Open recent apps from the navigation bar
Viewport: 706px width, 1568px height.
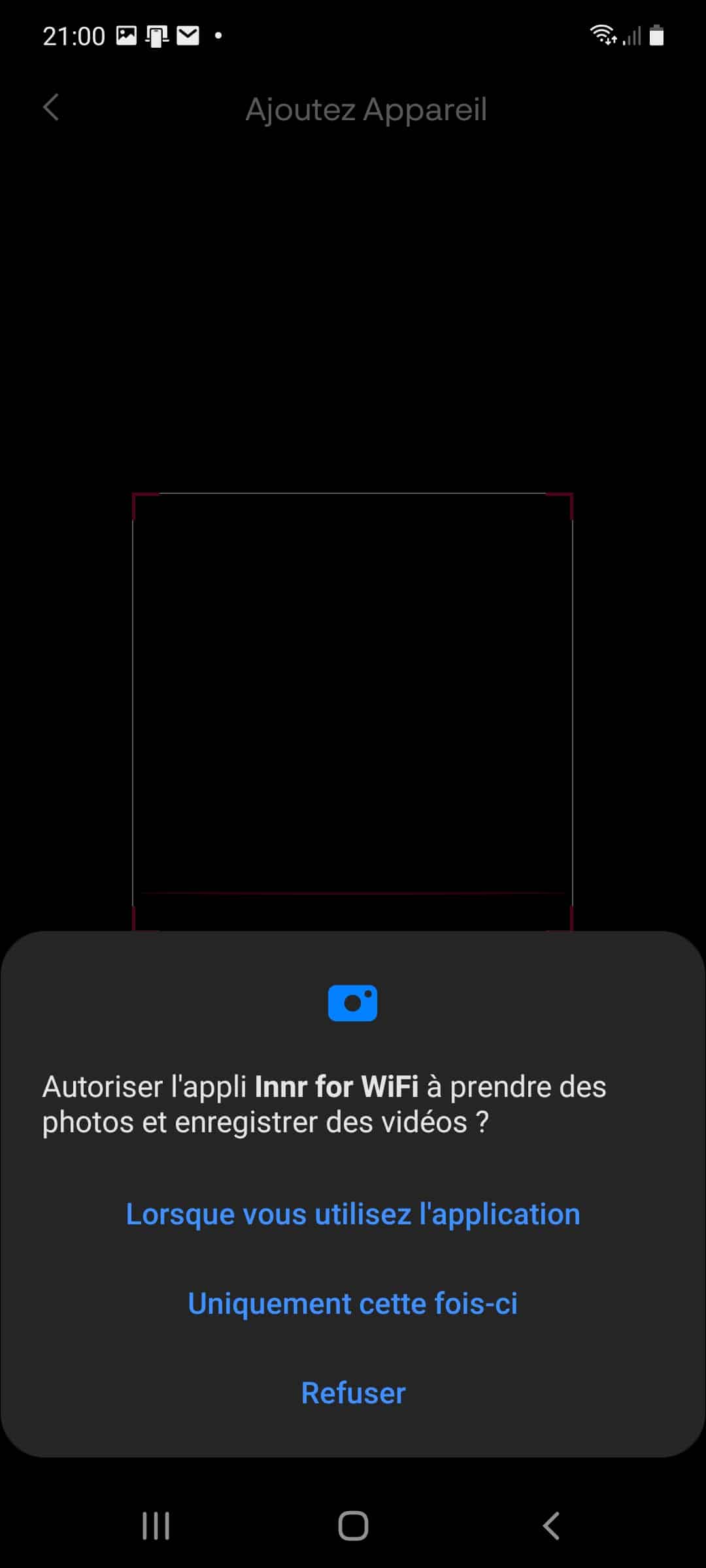click(x=156, y=1526)
